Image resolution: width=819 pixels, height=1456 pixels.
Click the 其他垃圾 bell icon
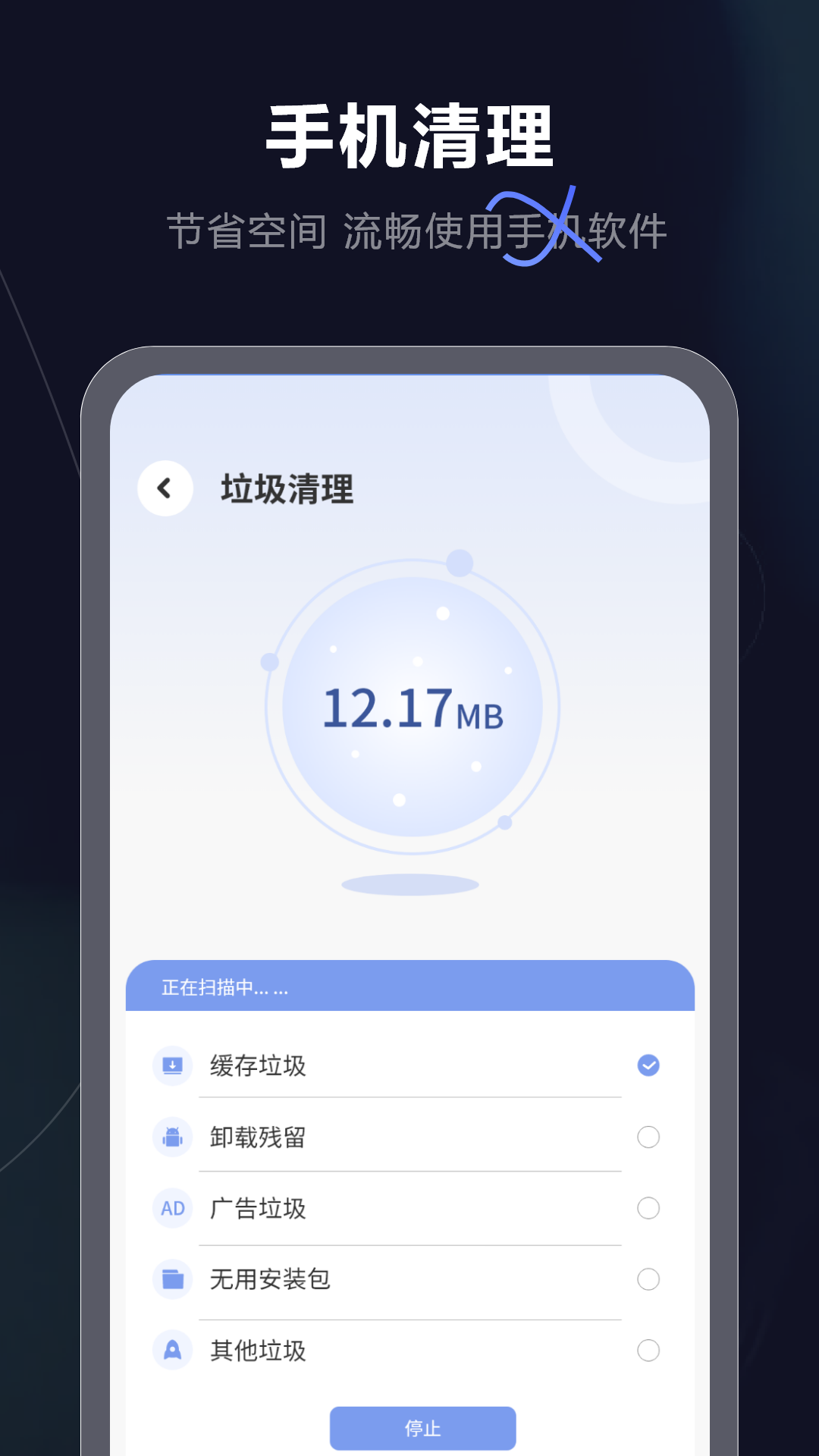(x=172, y=1350)
